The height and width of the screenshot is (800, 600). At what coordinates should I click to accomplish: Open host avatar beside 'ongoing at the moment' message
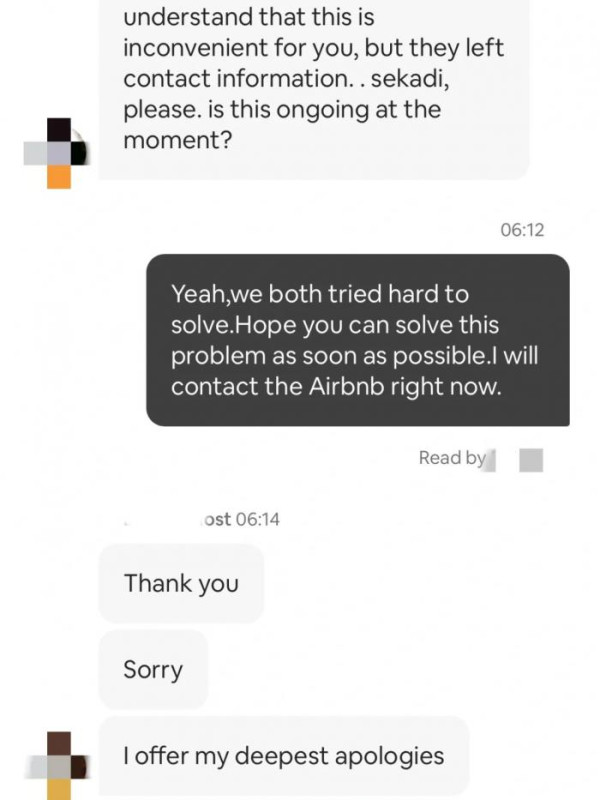[59, 153]
